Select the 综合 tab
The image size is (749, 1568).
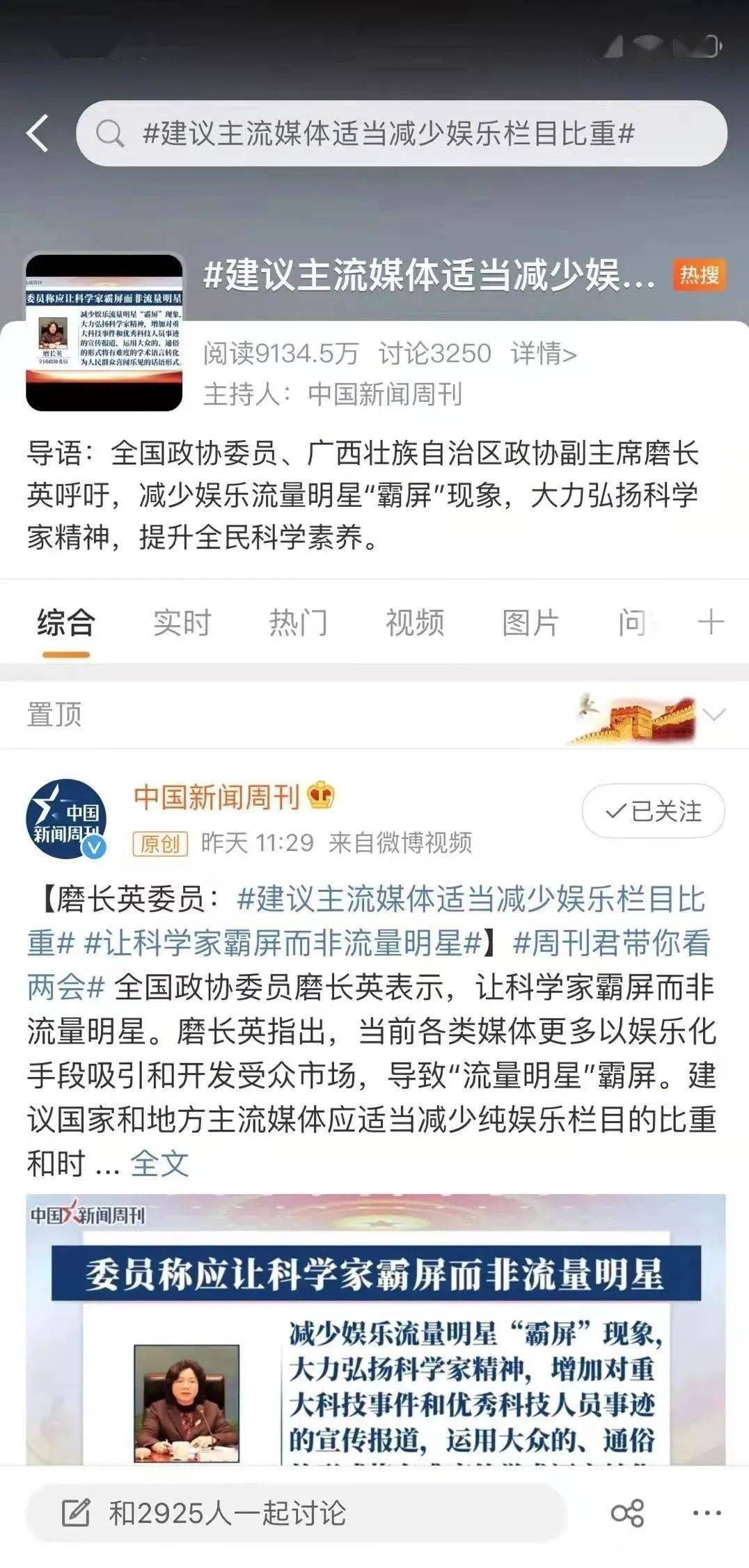pyautogui.click(x=65, y=622)
